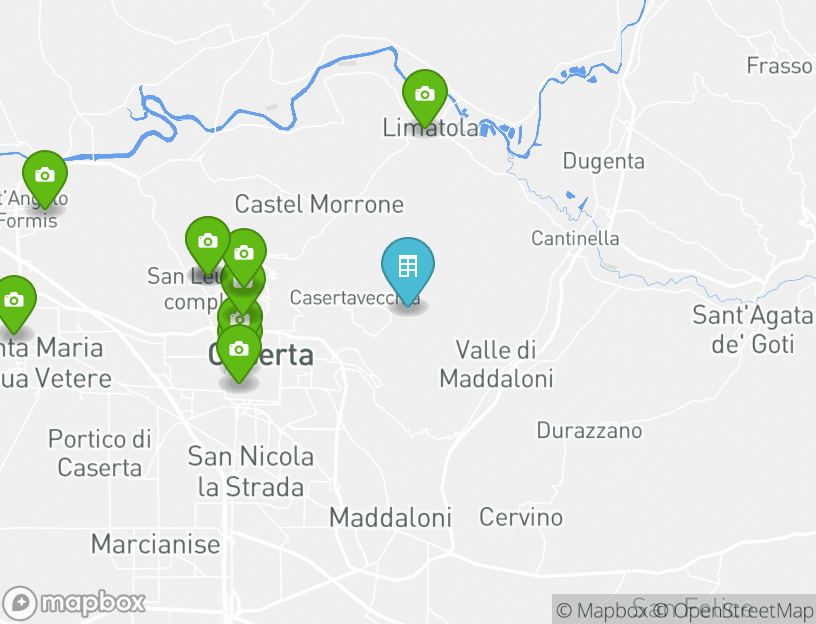
Task: Open the camera marker on Caserta label
Action: [x=238, y=350]
